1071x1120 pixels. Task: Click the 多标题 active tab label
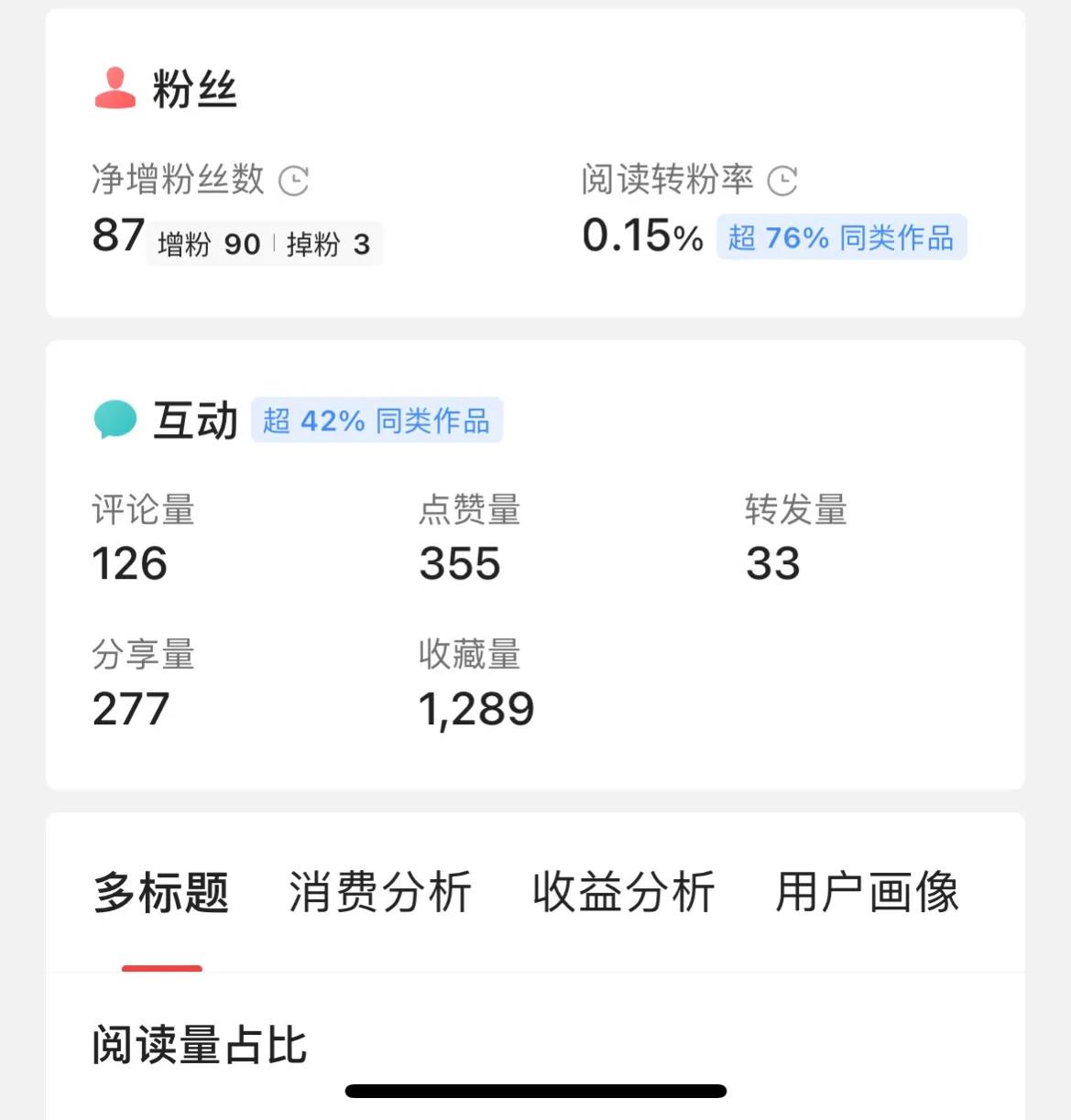(x=162, y=891)
